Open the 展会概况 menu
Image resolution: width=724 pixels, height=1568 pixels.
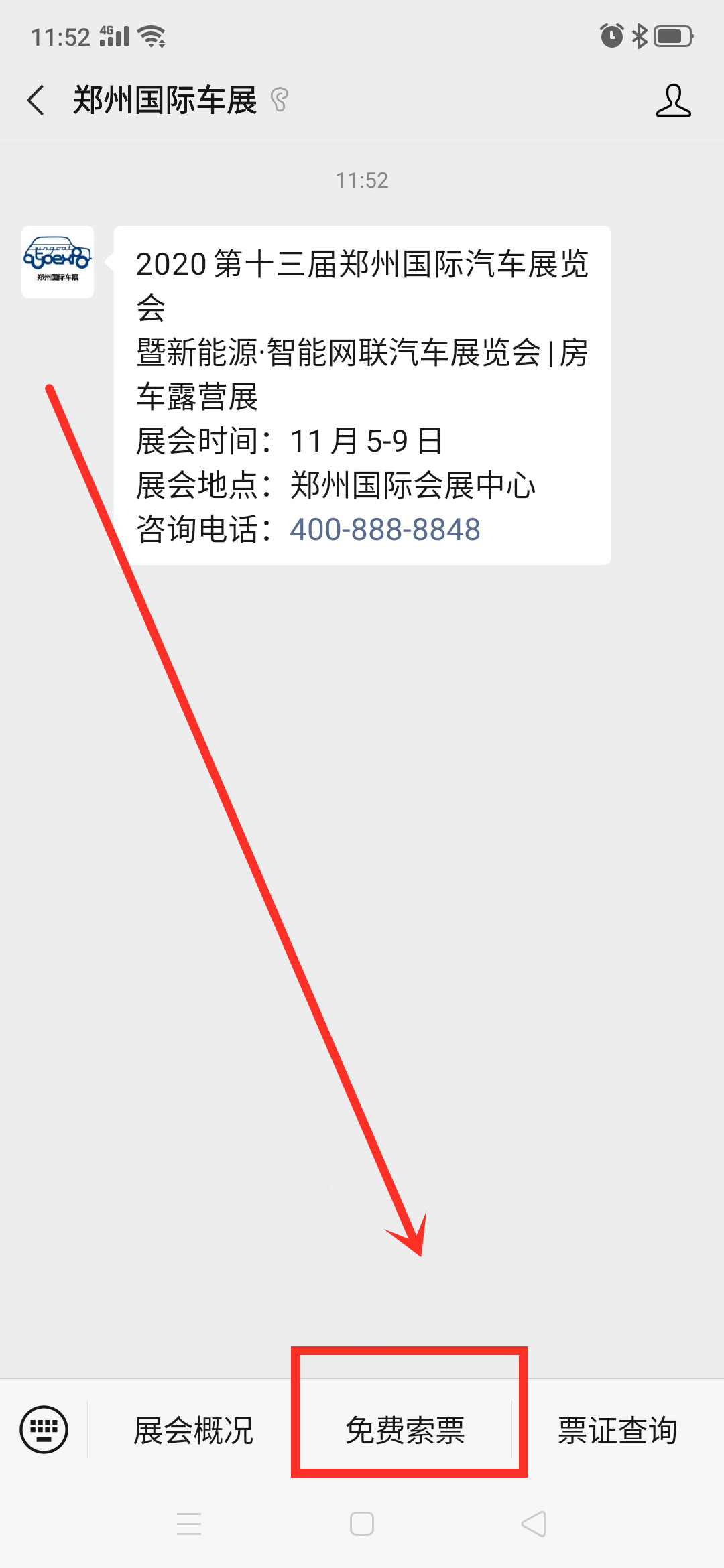point(193,1430)
